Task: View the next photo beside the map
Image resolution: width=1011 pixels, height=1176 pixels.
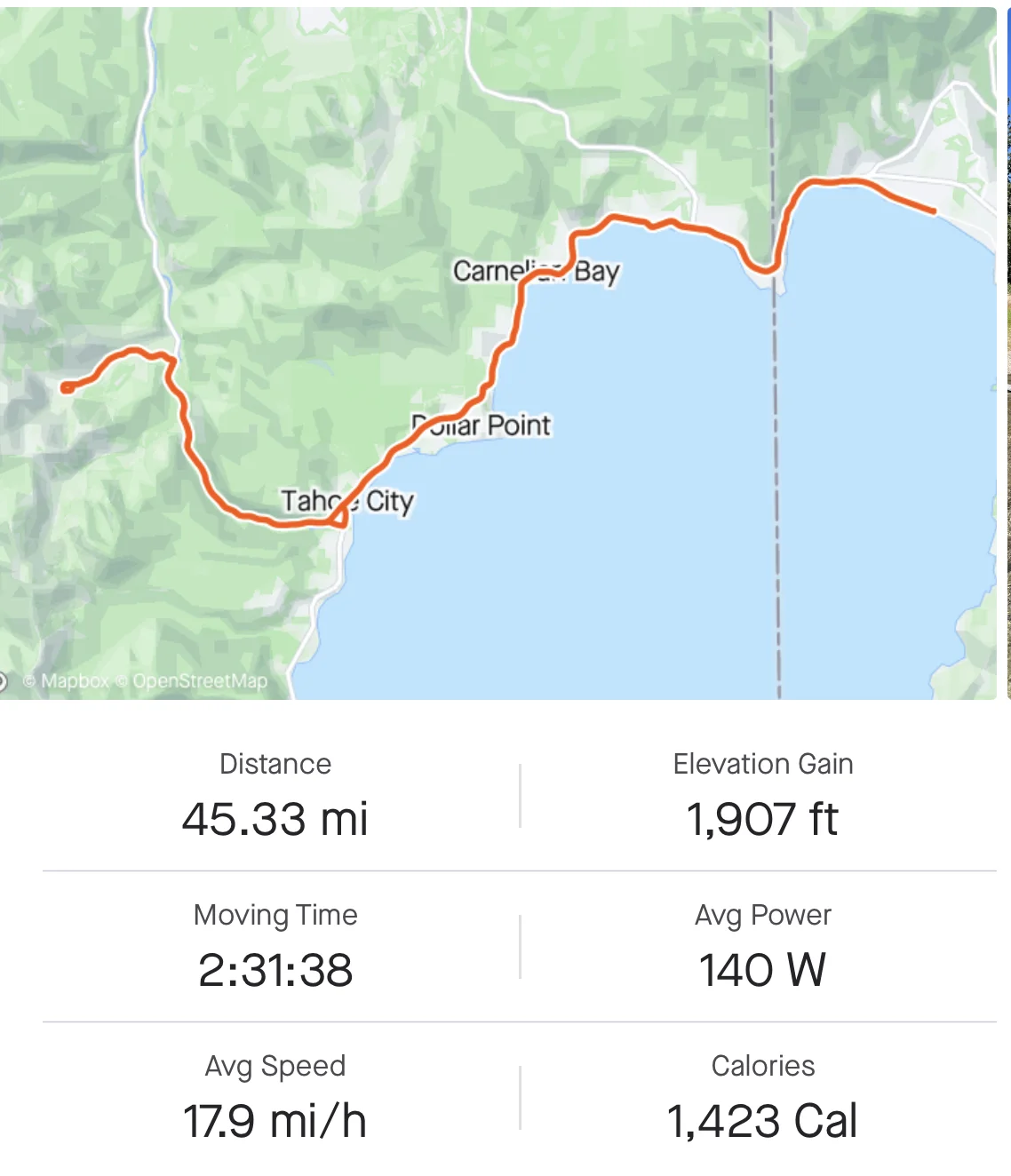Action: 1007,355
